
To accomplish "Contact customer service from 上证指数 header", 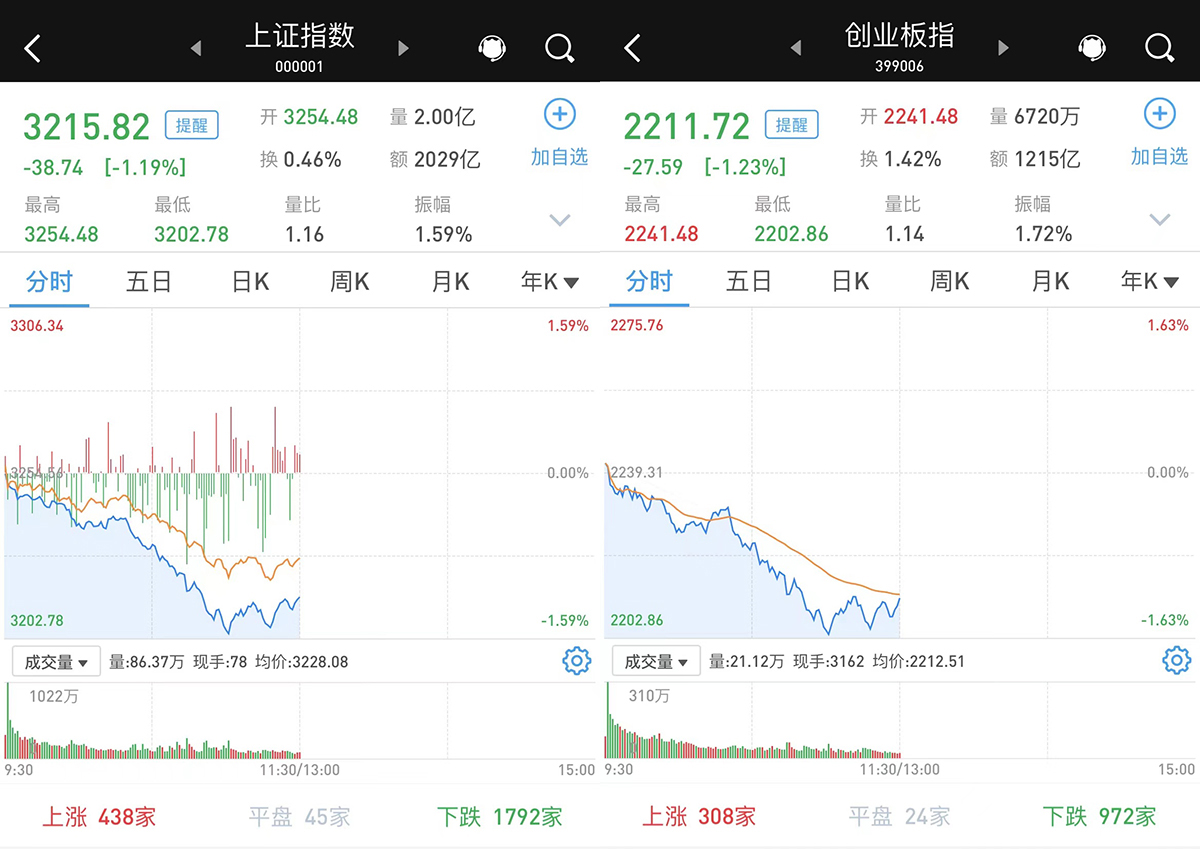I will [491, 47].
